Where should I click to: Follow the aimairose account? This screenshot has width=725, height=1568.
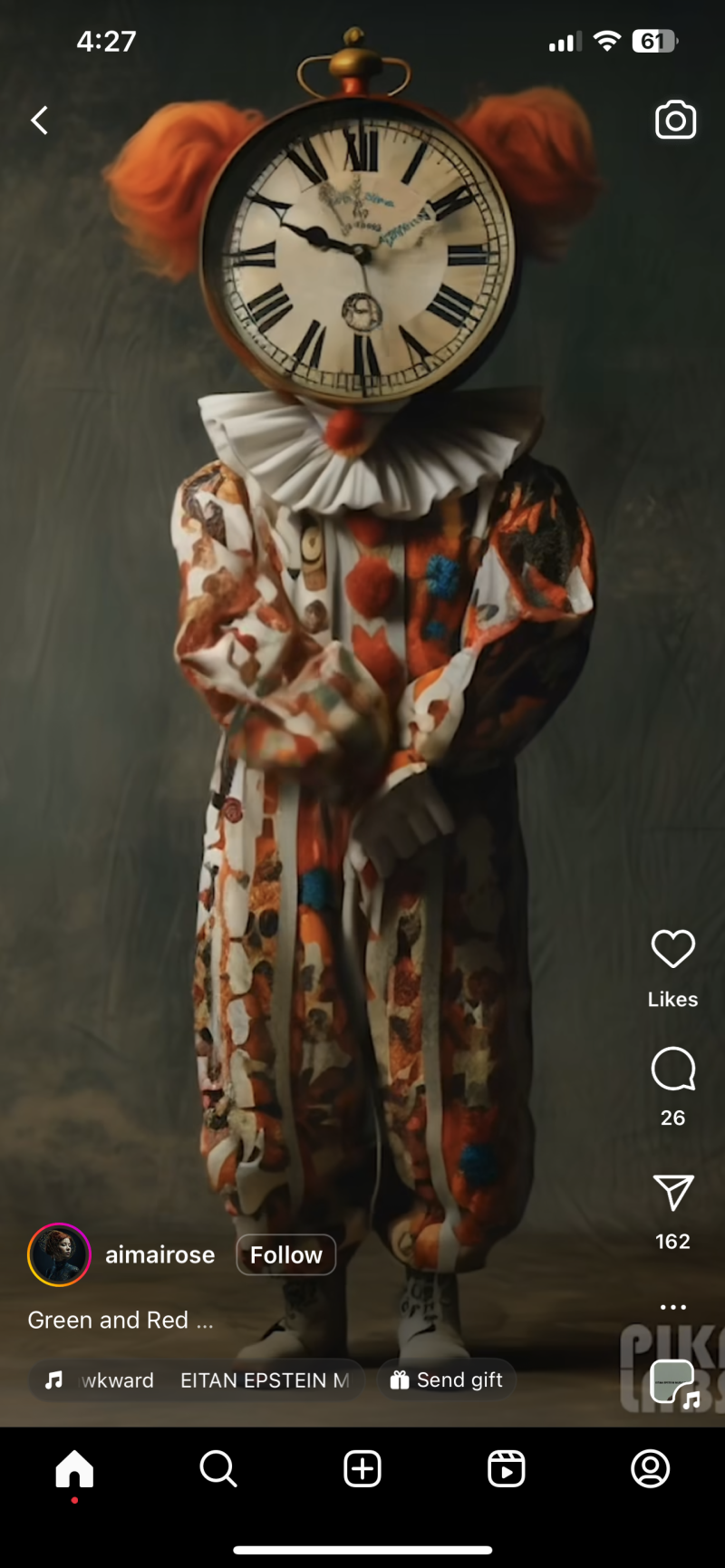pyautogui.click(x=285, y=1254)
